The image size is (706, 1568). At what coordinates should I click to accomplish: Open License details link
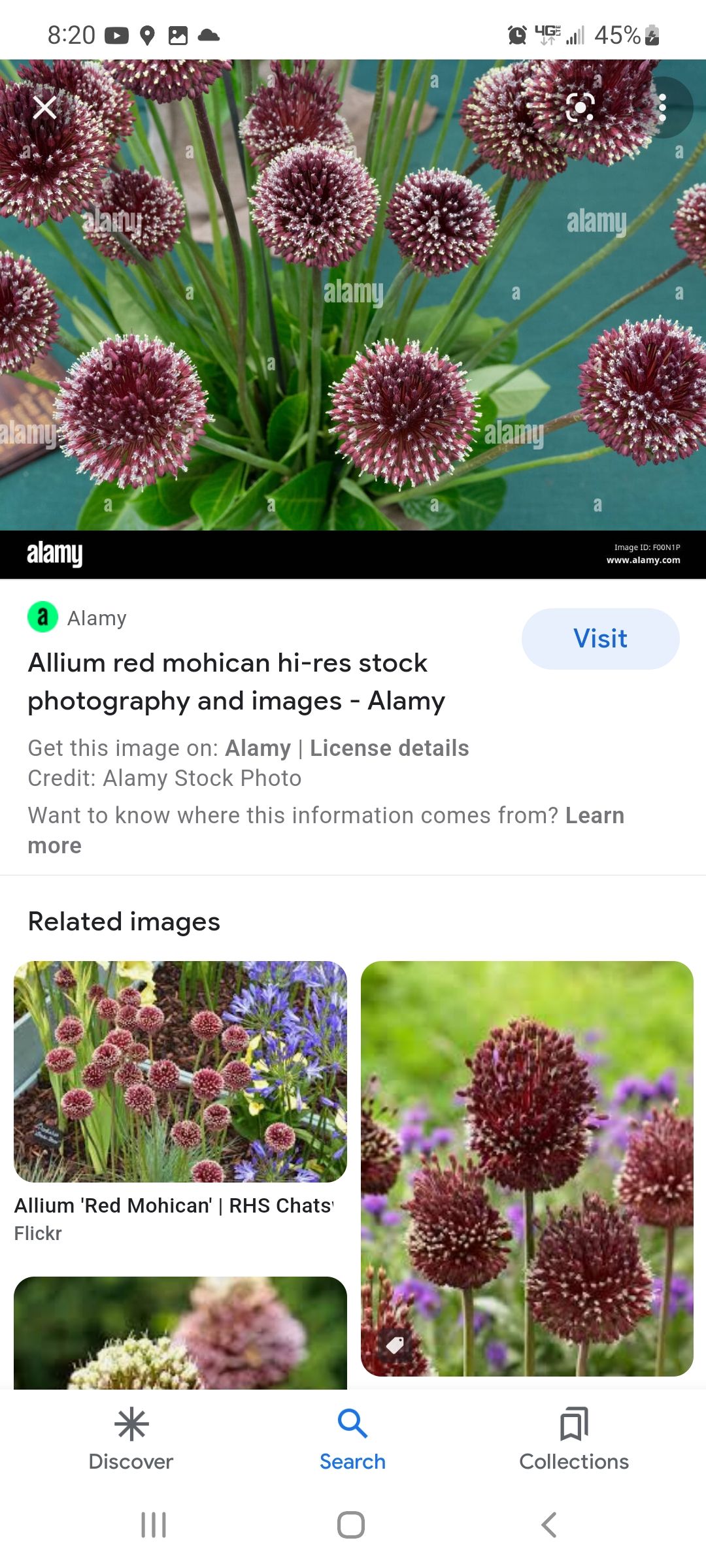(389, 748)
